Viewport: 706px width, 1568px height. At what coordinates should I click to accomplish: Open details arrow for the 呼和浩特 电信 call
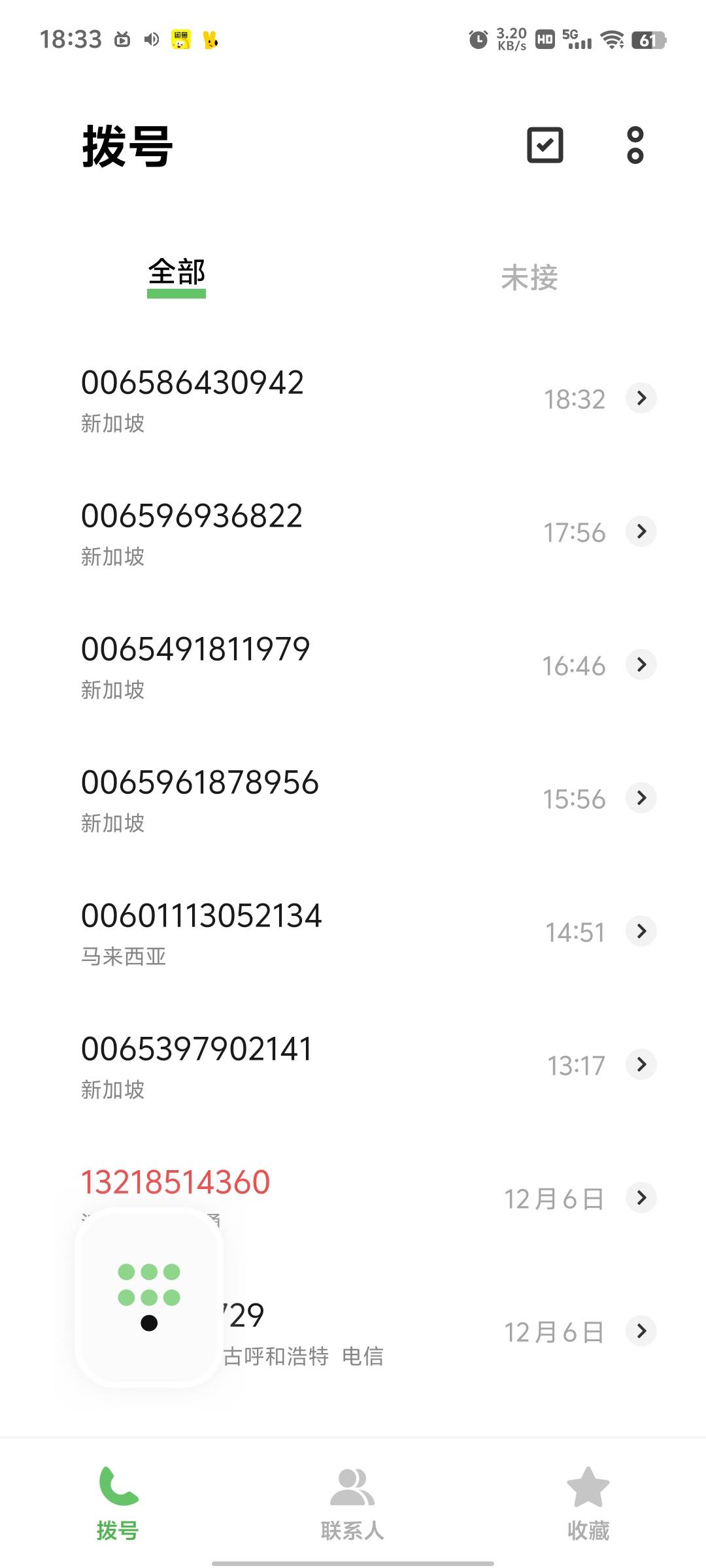click(641, 1331)
